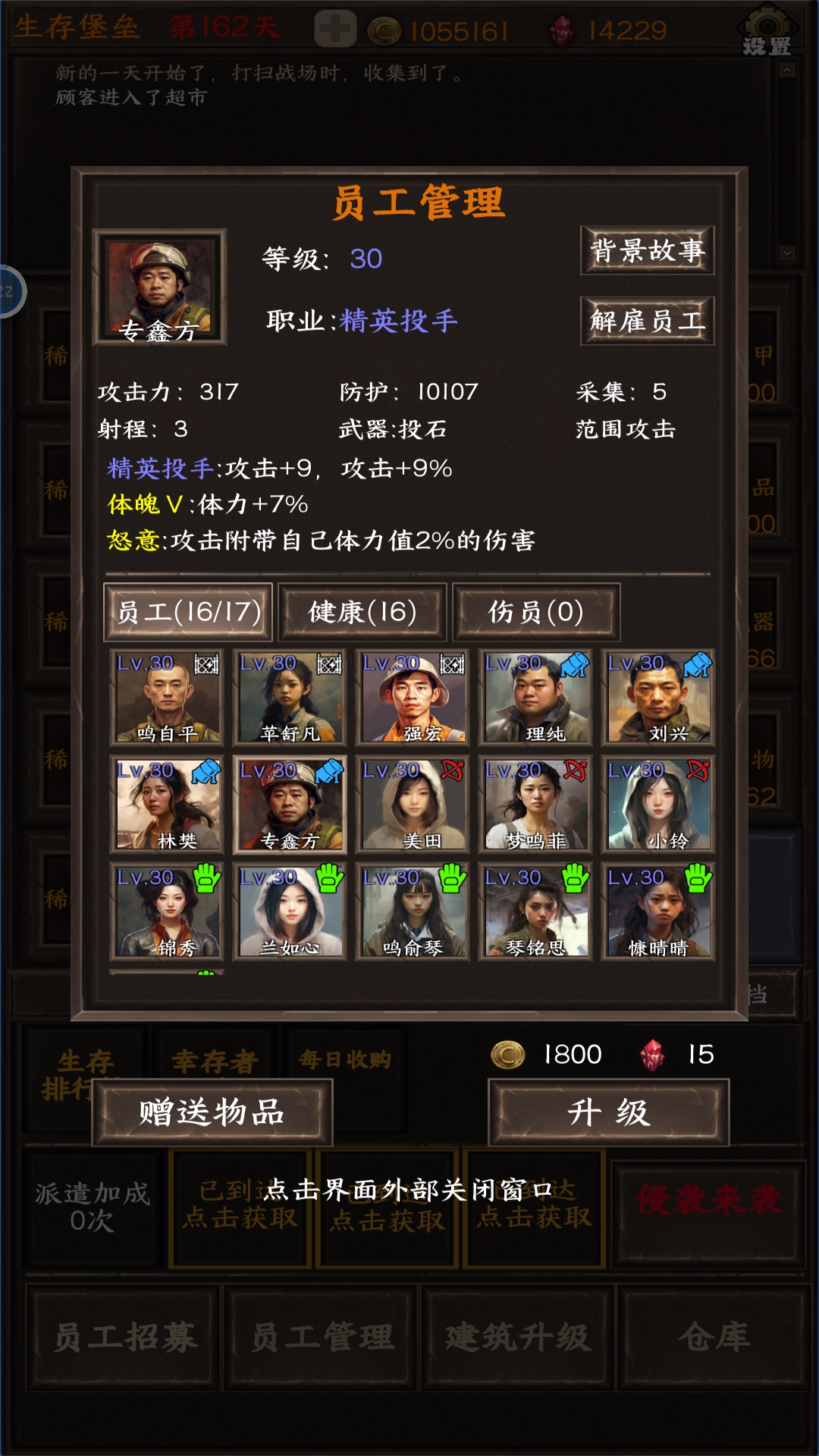Select employee 莘舒凡
819x1456 pixels.
290,697
